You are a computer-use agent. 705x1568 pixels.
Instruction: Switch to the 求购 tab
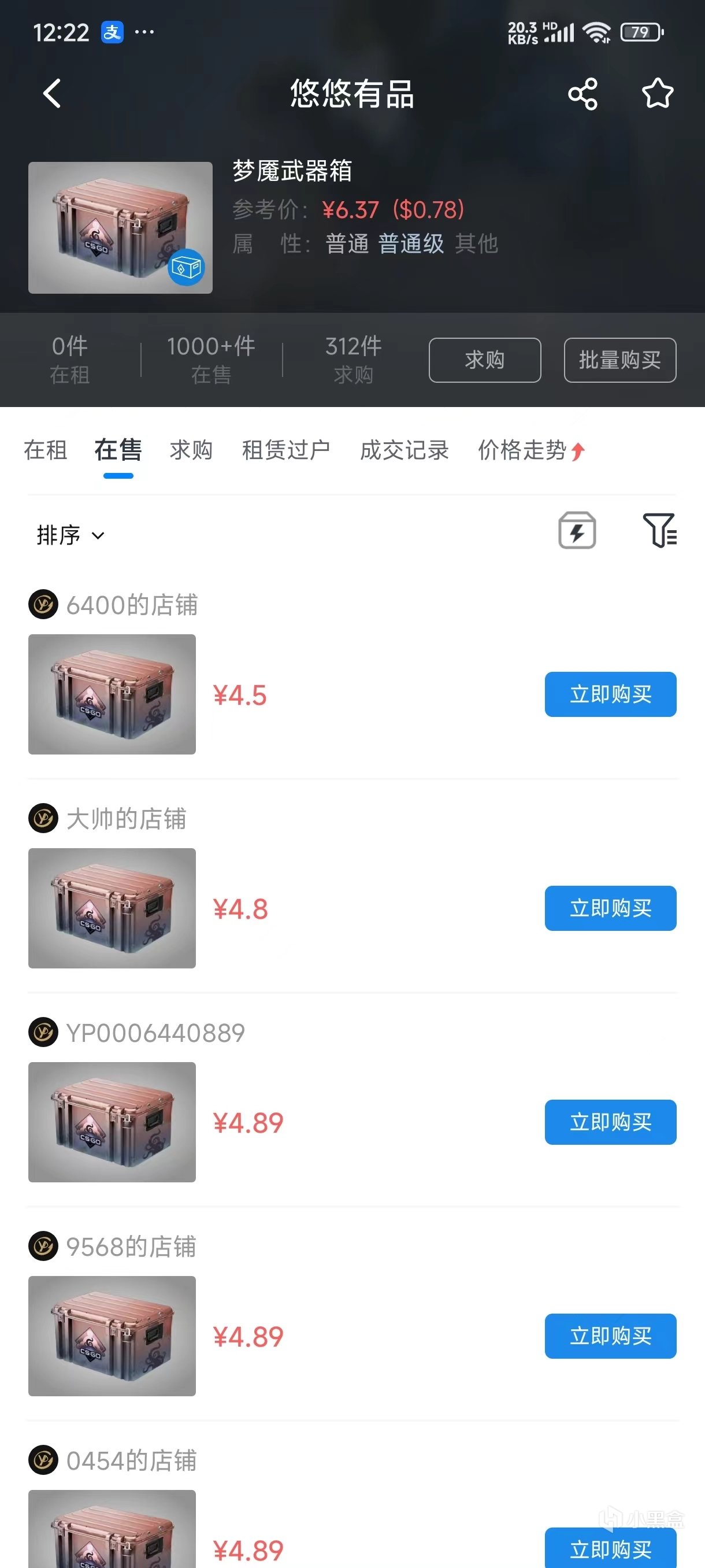click(x=191, y=450)
